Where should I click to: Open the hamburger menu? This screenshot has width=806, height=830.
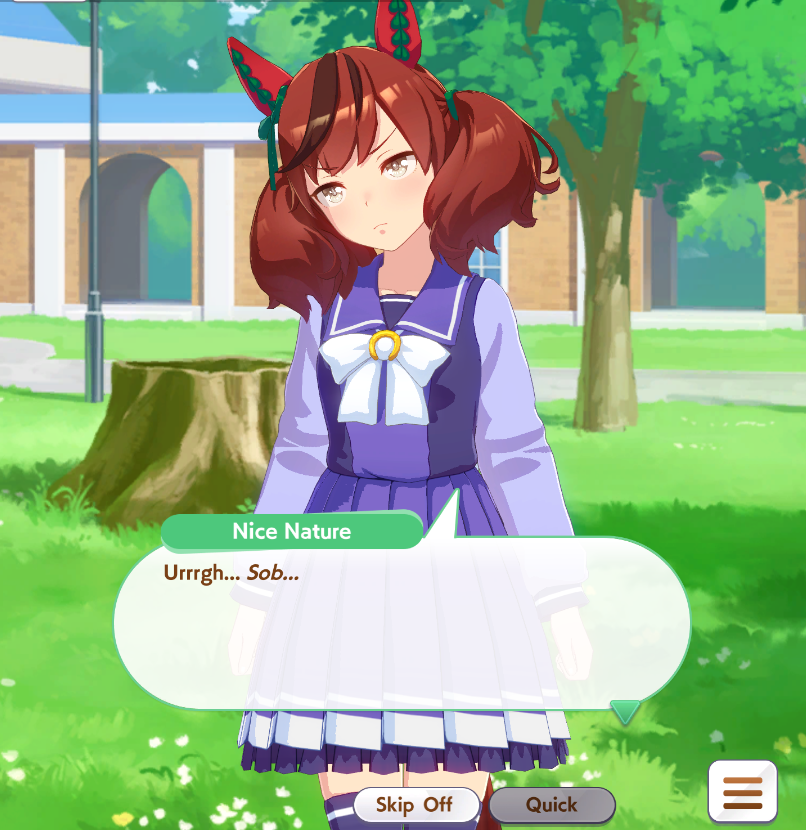pyautogui.click(x=742, y=791)
